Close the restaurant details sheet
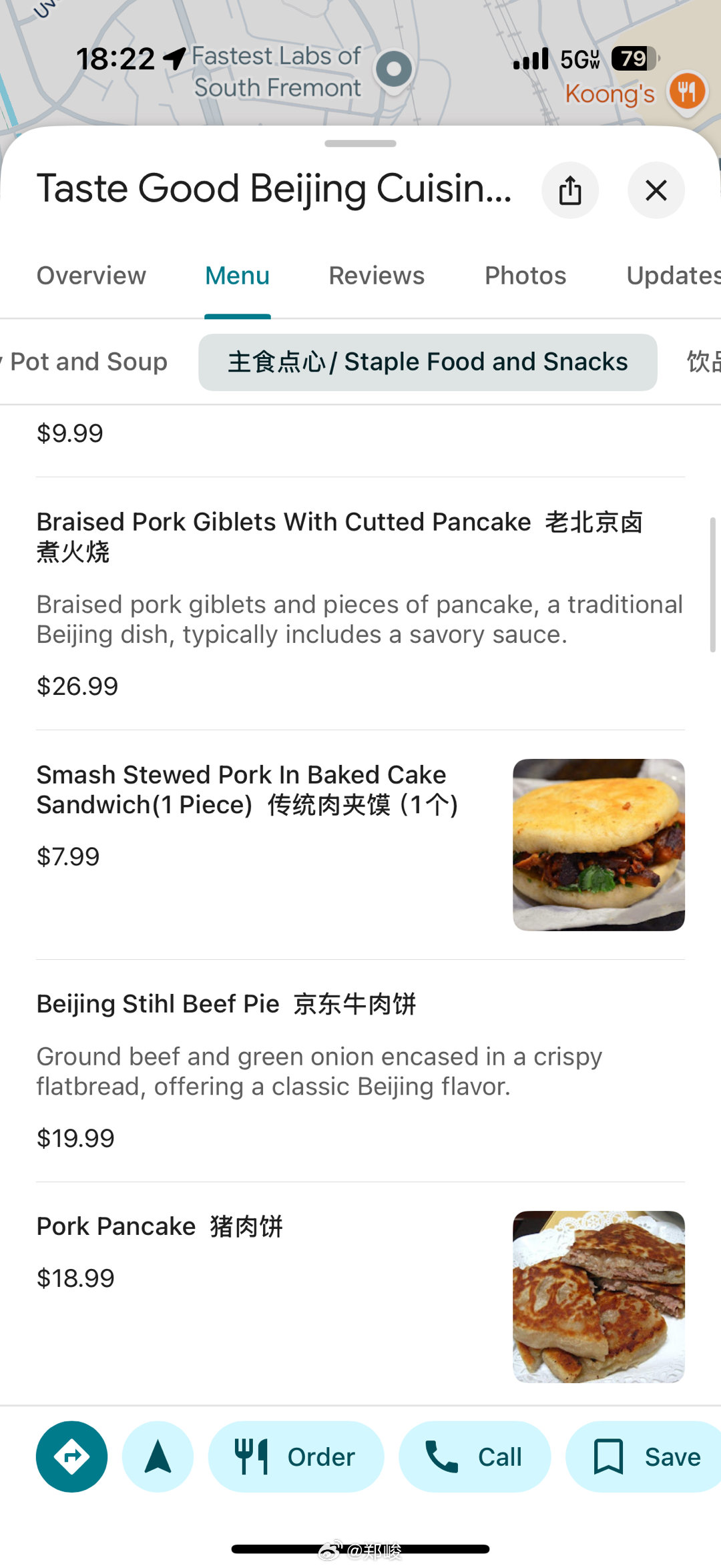This screenshot has height=1568, width=721. click(656, 190)
